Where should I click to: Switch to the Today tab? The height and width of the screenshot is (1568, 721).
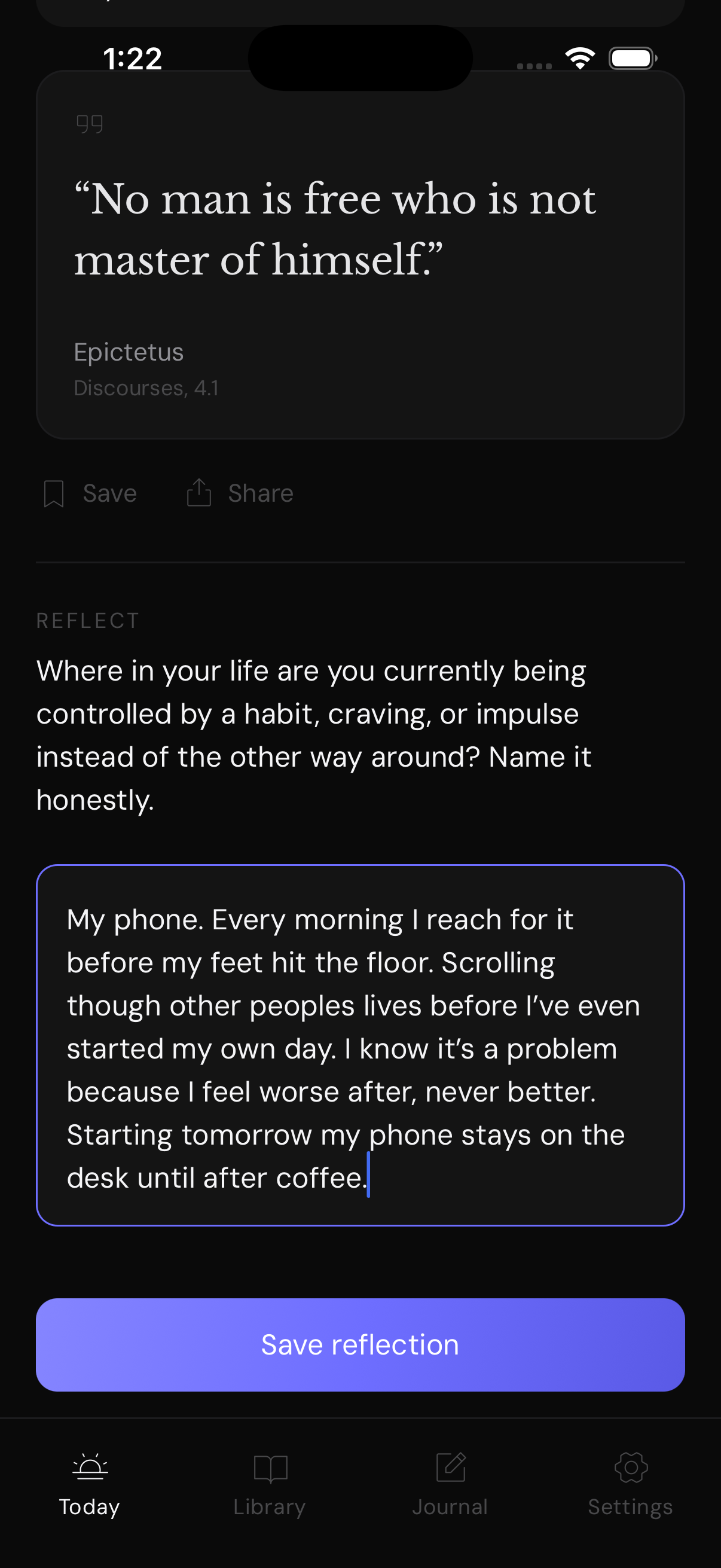pyautogui.click(x=90, y=1484)
